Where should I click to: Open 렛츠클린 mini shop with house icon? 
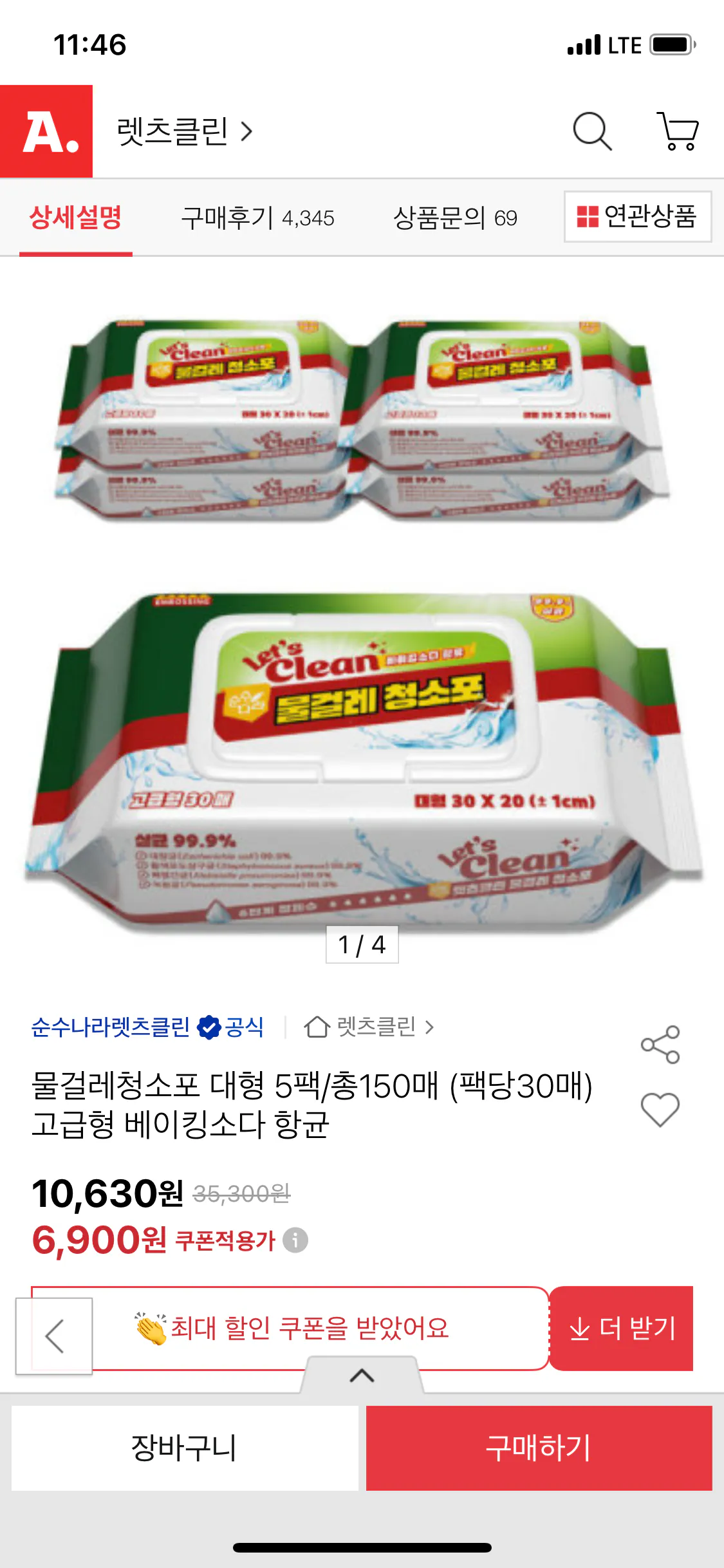369,1027
